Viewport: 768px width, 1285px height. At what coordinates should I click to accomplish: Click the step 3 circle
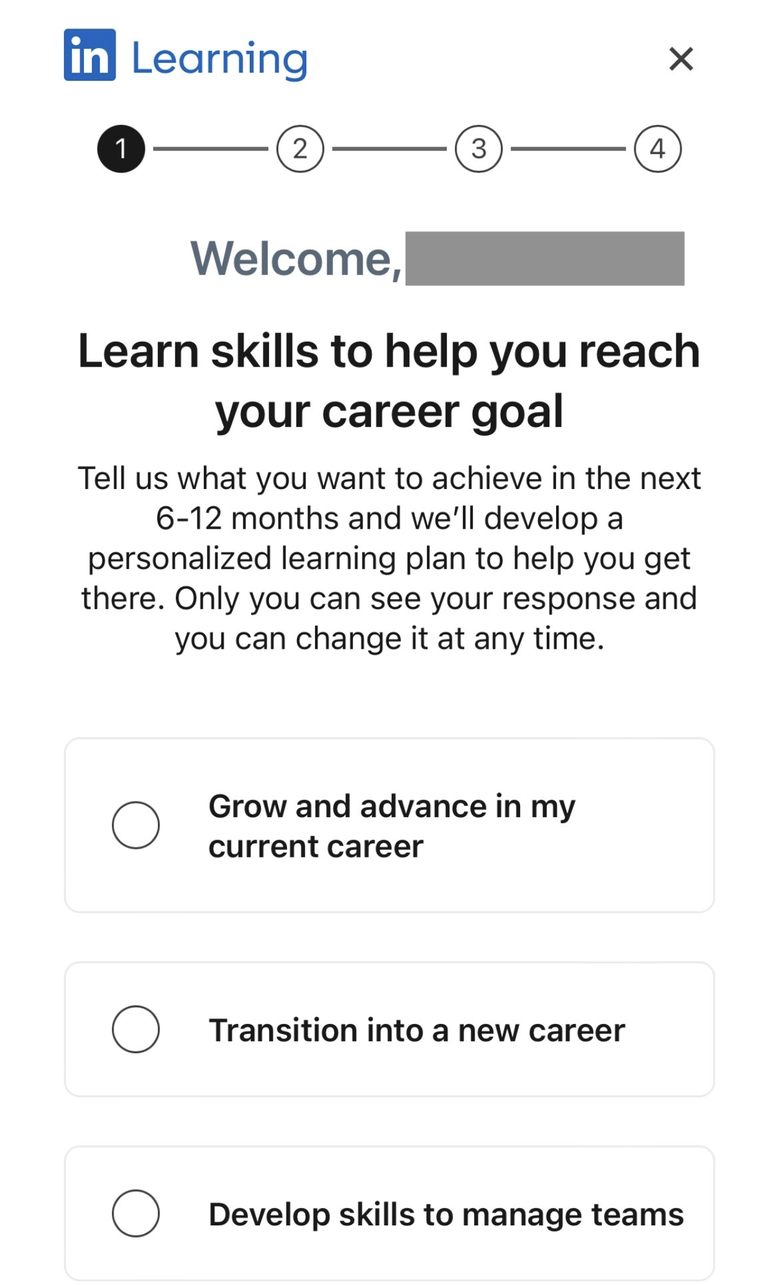(478, 148)
